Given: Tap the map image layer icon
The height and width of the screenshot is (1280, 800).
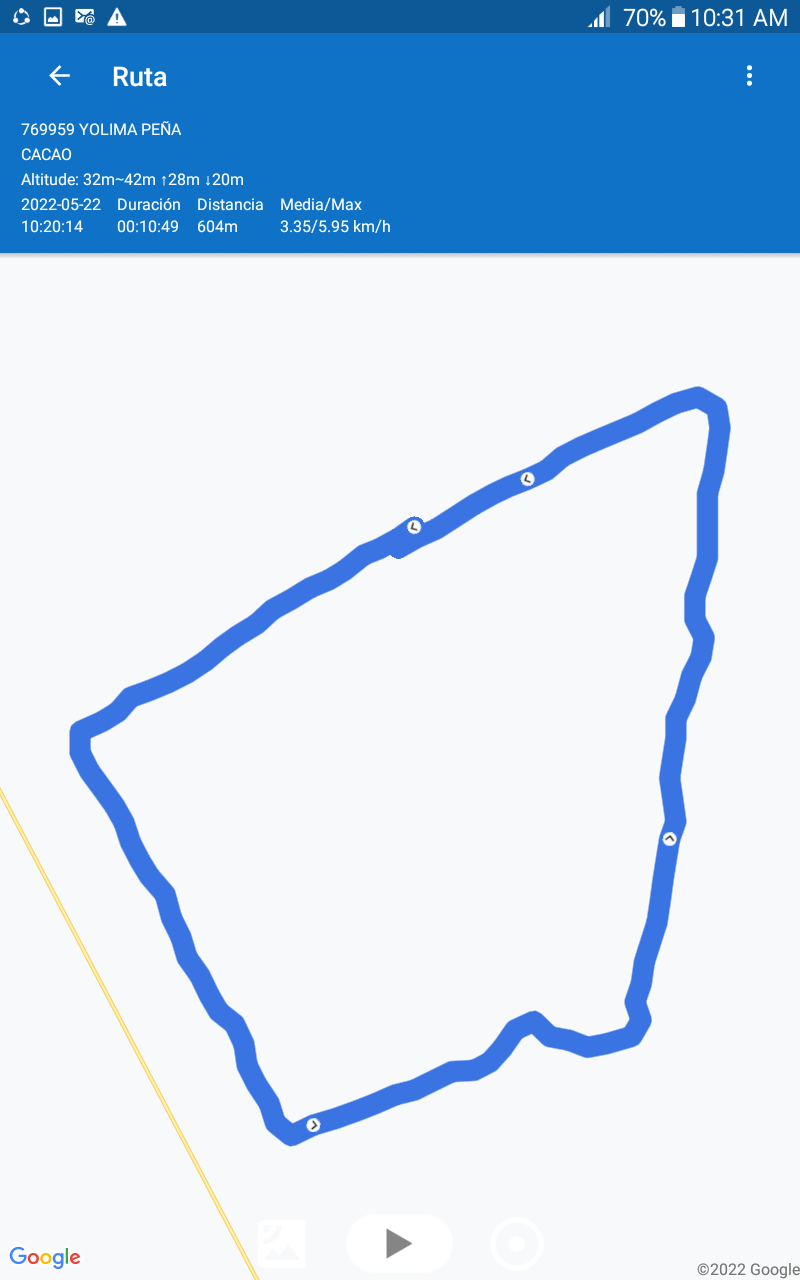Looking at the screenshot, I should click(x=282, y=1243).
